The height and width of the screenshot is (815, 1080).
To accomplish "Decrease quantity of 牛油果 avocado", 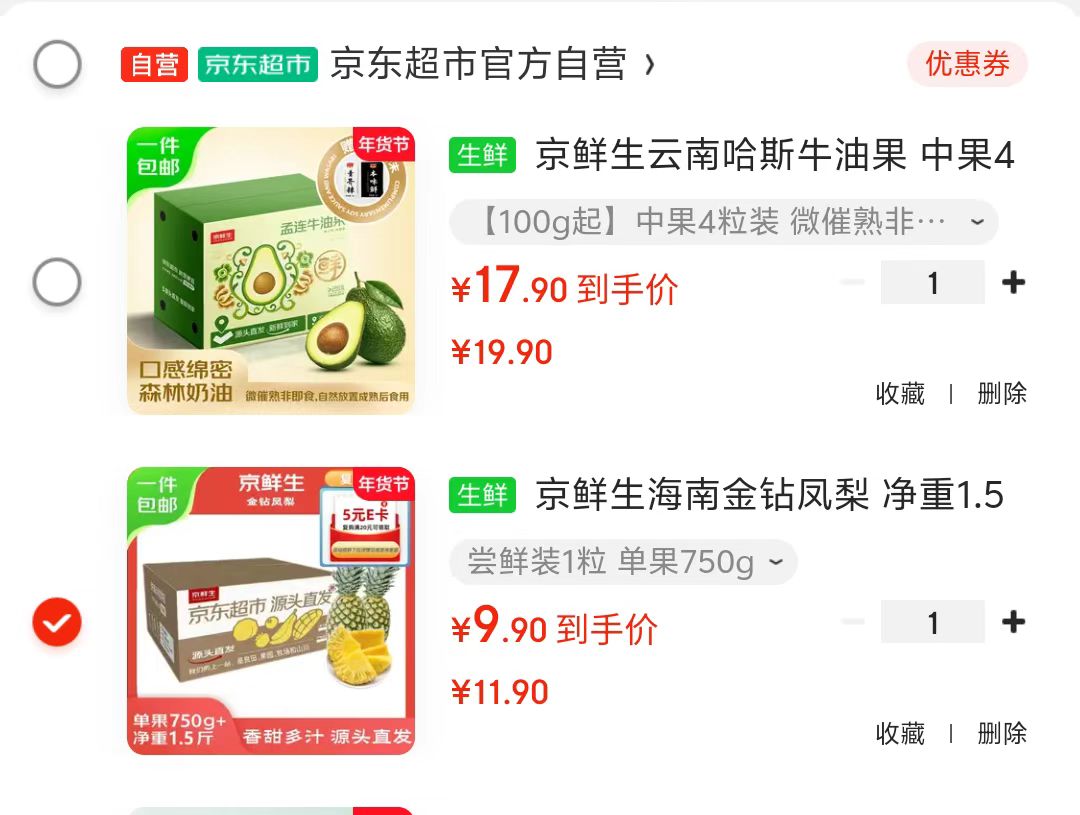I will pos(853,283).
